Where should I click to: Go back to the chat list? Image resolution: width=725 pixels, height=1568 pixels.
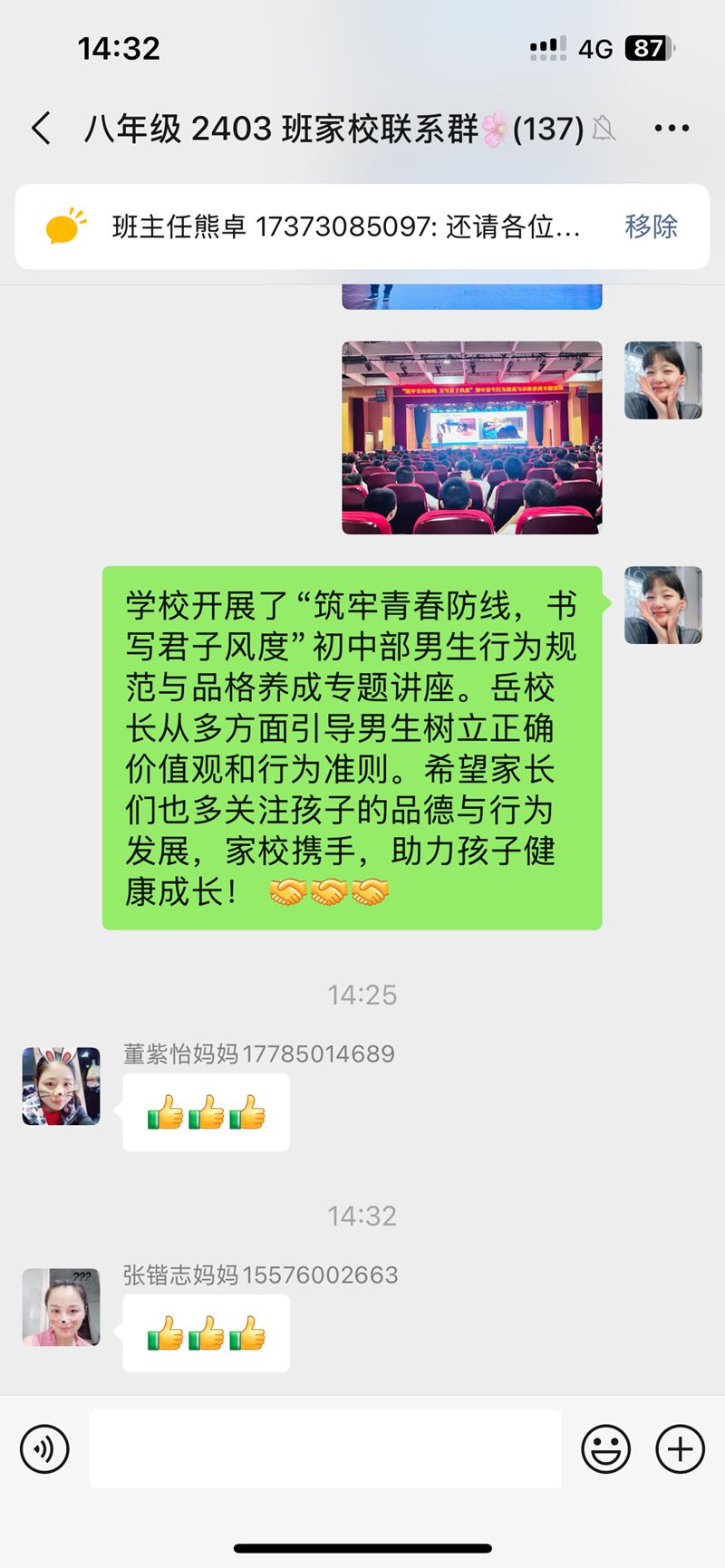click(x=42, y=129)
